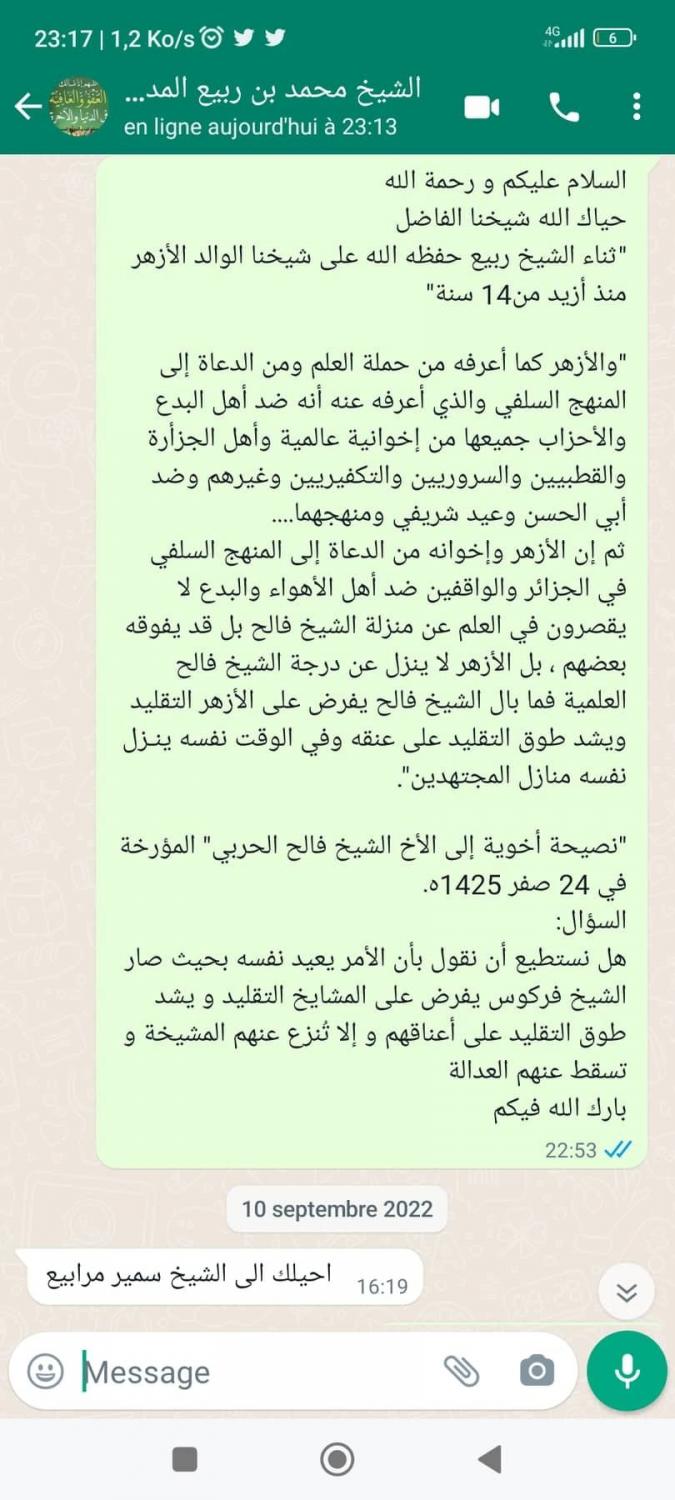Open recent apps with the square button
Screen dimensions: 675x1500
click(x=185, y=1460)
